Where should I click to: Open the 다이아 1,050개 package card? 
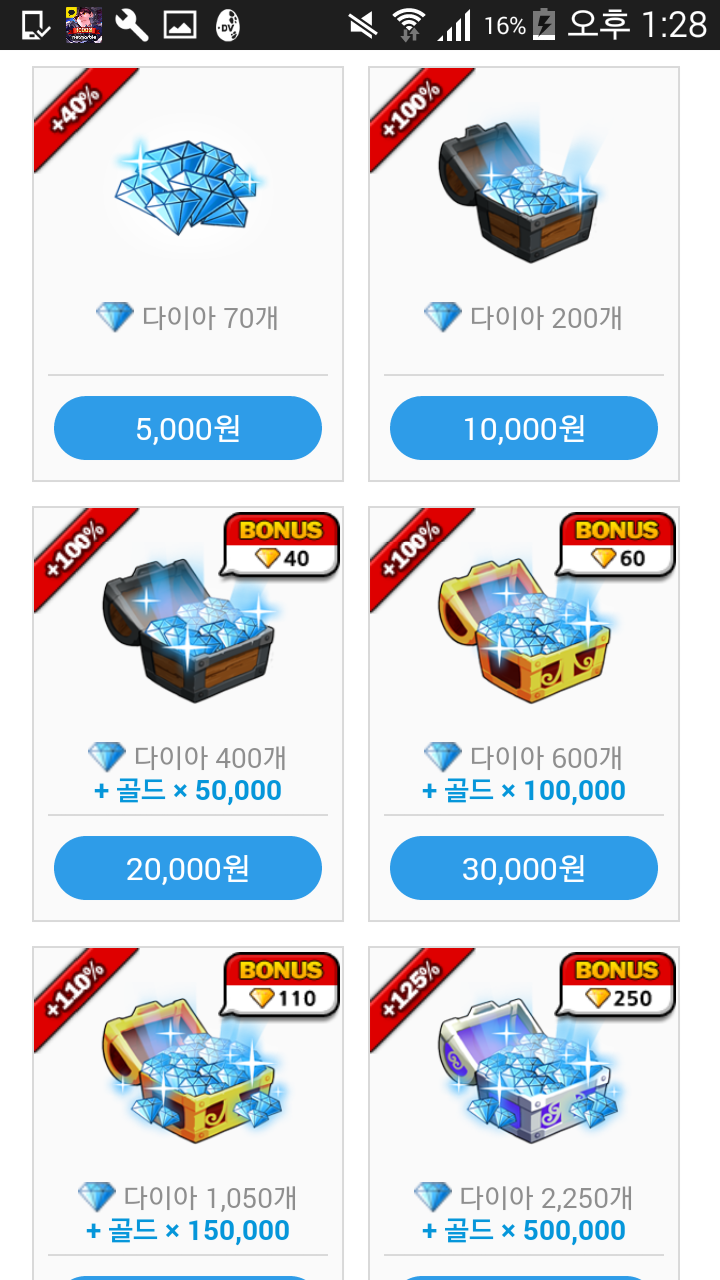(x=188, y=1100)
